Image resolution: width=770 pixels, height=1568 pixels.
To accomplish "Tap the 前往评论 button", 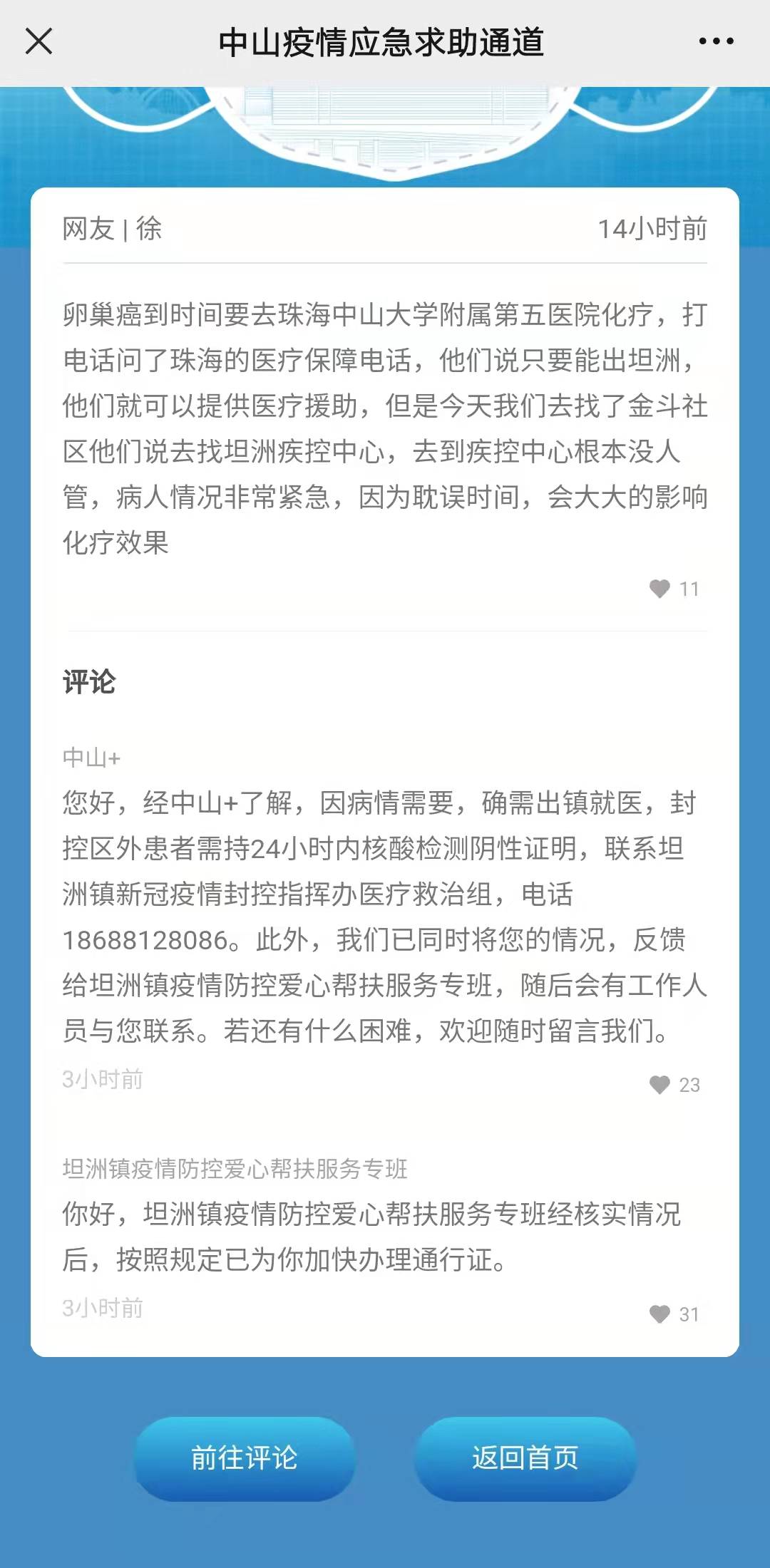I will pyautogui.click(x=245, y=1458).
